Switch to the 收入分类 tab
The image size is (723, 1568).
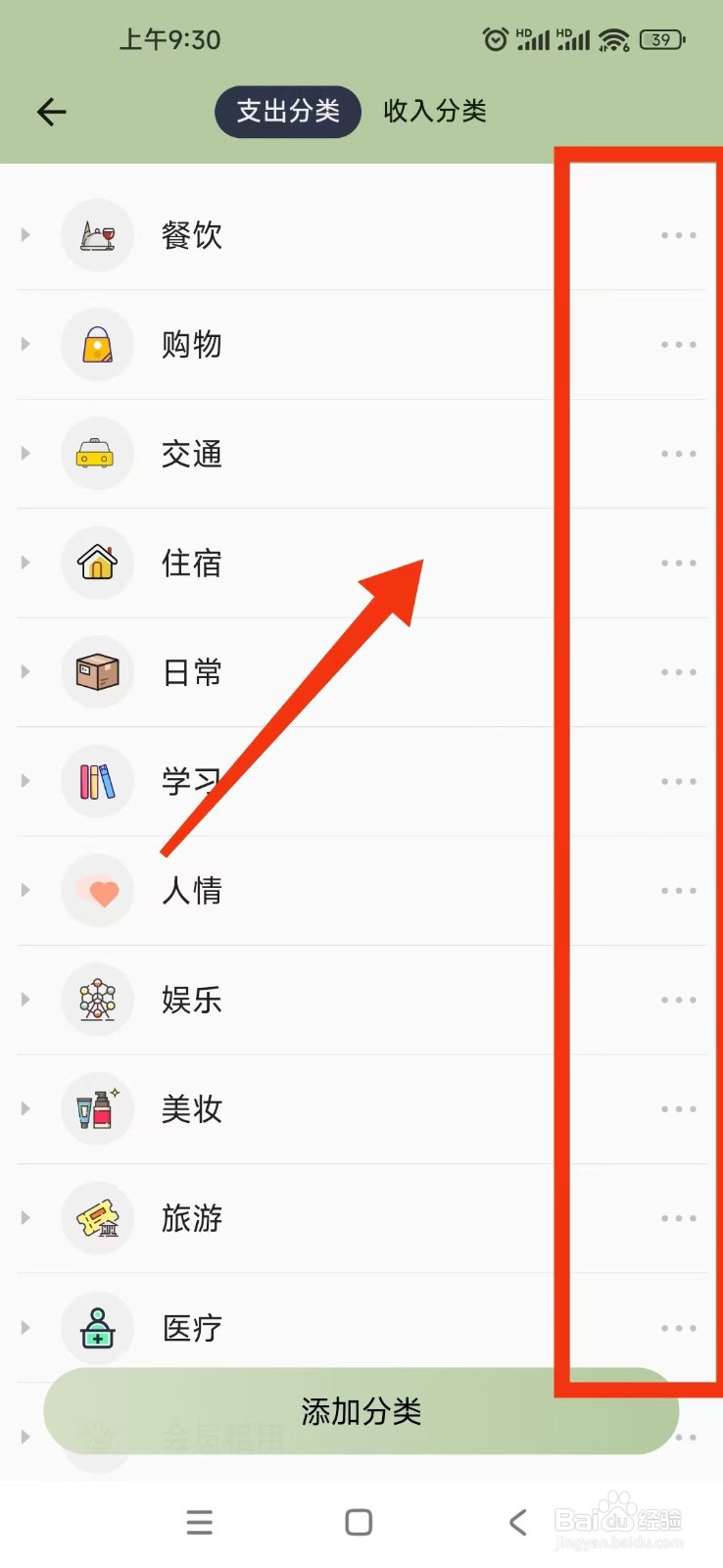[x=435, y=112]
